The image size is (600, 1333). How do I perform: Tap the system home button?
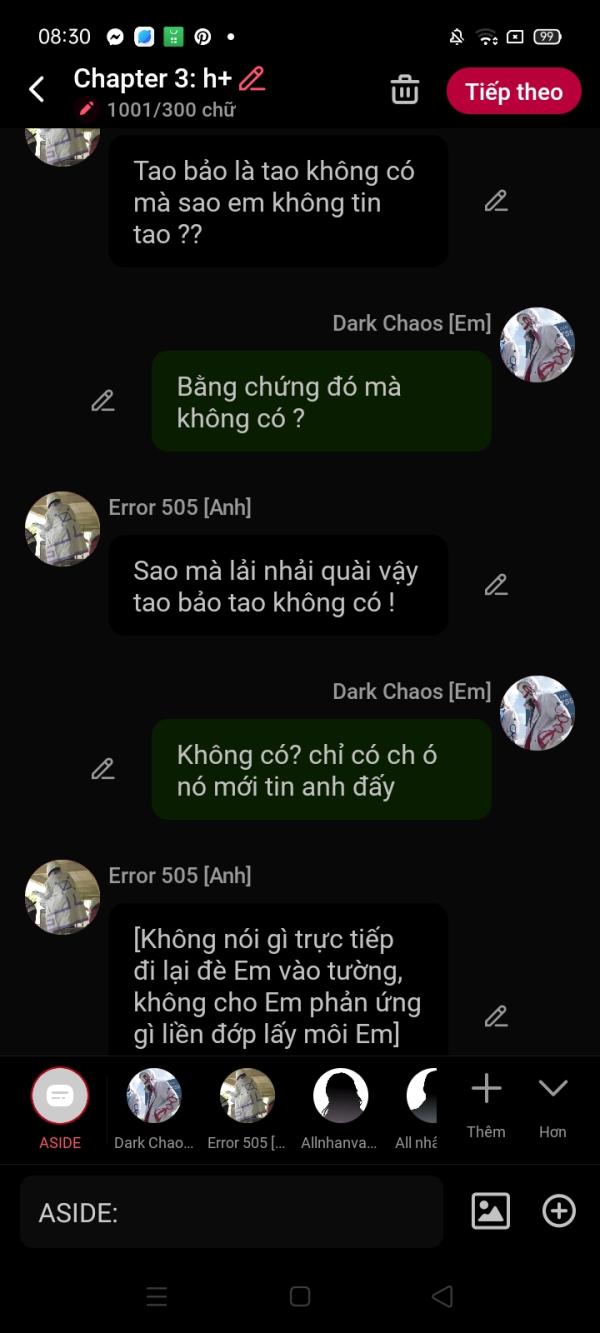click(300, 1297)
